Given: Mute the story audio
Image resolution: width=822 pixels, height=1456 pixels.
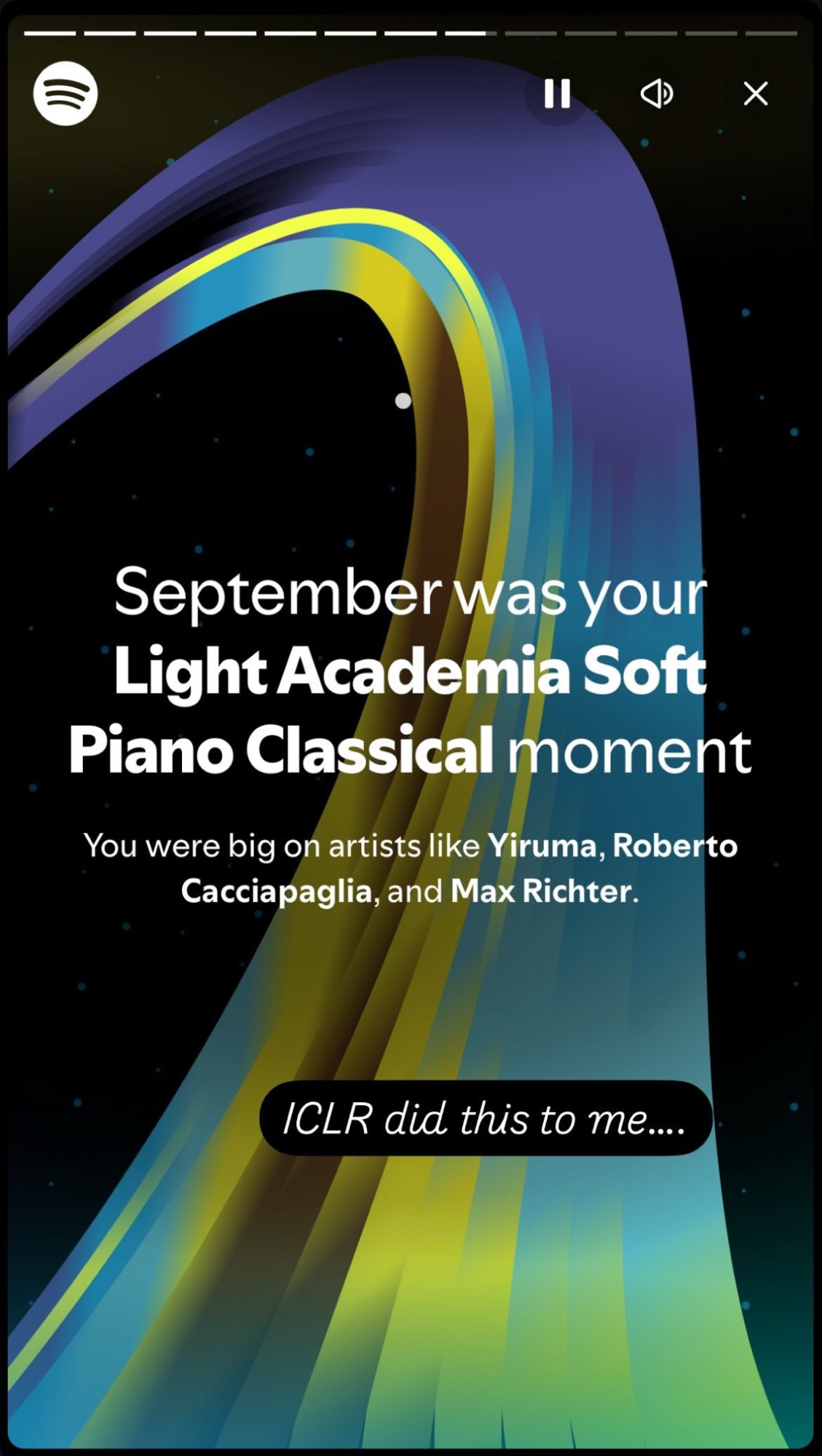Looking at the screenshot, I should pos(656,93).
